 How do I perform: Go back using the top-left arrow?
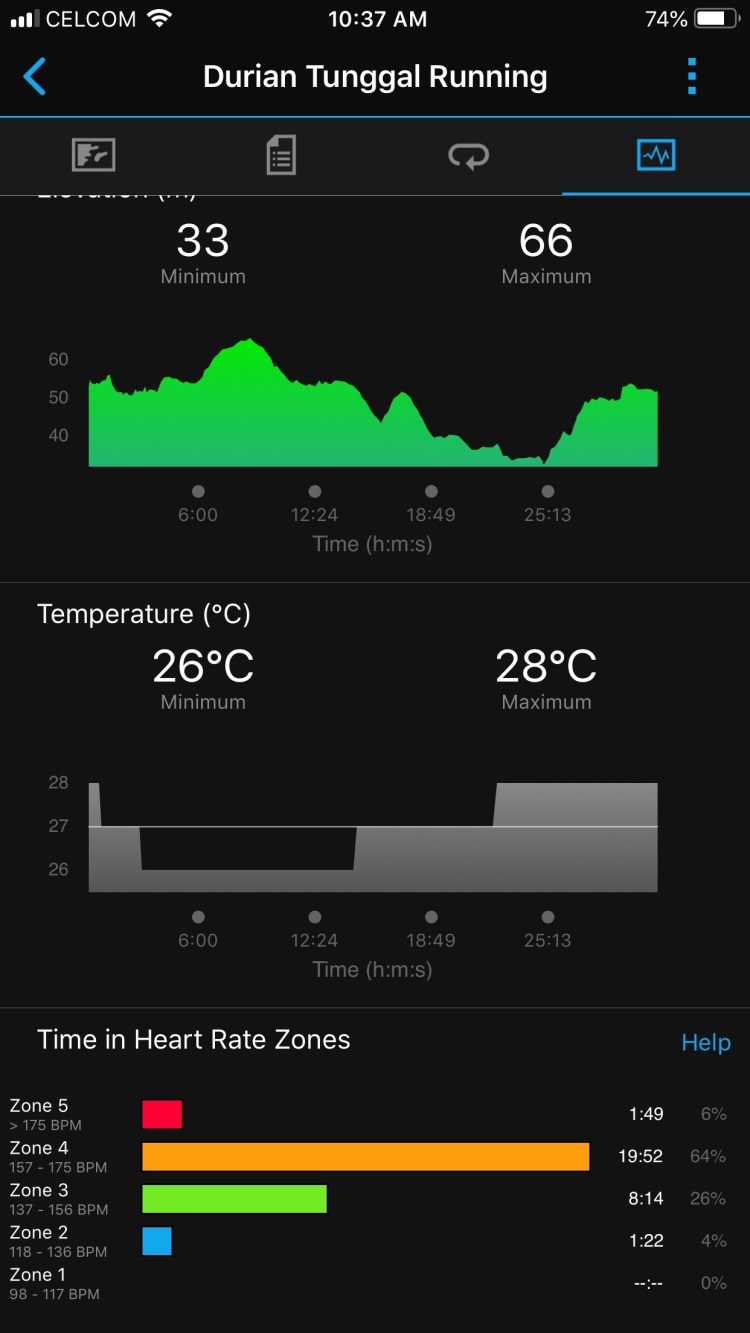click(x=35, y=77)
